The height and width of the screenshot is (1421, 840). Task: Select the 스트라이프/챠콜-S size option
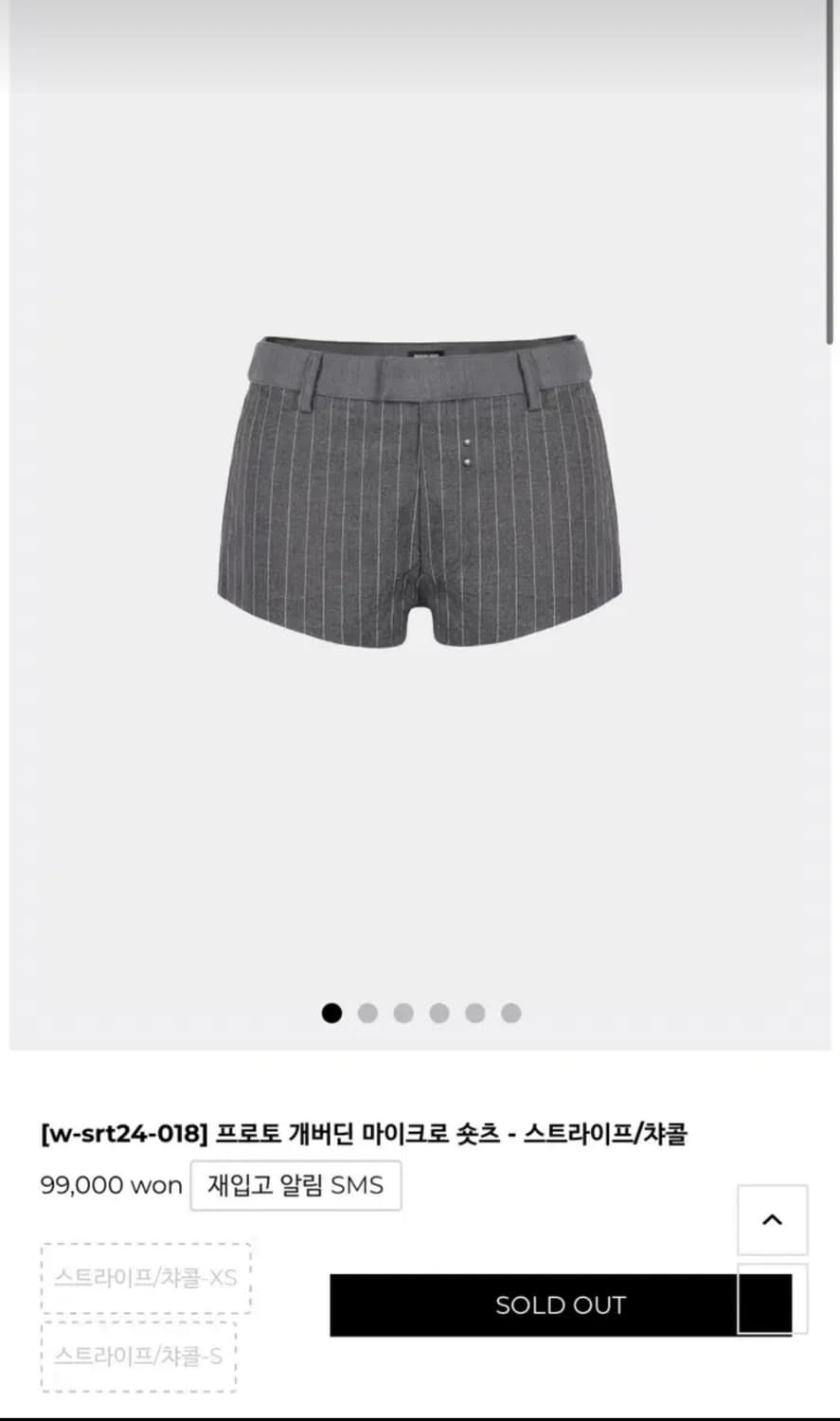tap(138, 1356)
